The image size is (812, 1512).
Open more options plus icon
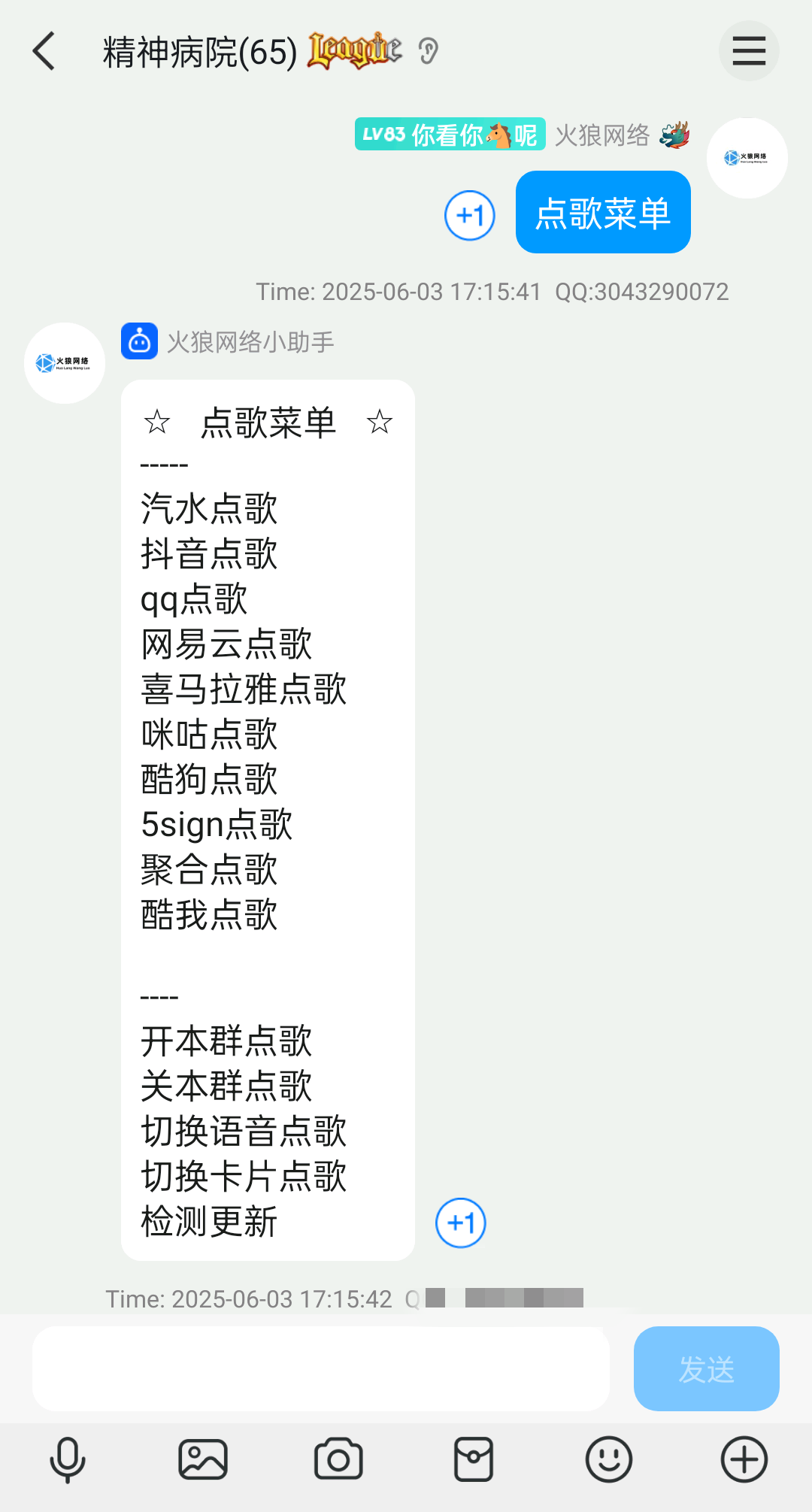tap(744, 1459)
